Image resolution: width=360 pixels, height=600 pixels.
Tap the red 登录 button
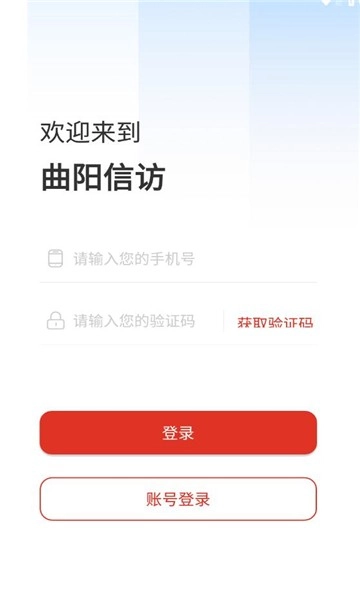click(178, 433)
